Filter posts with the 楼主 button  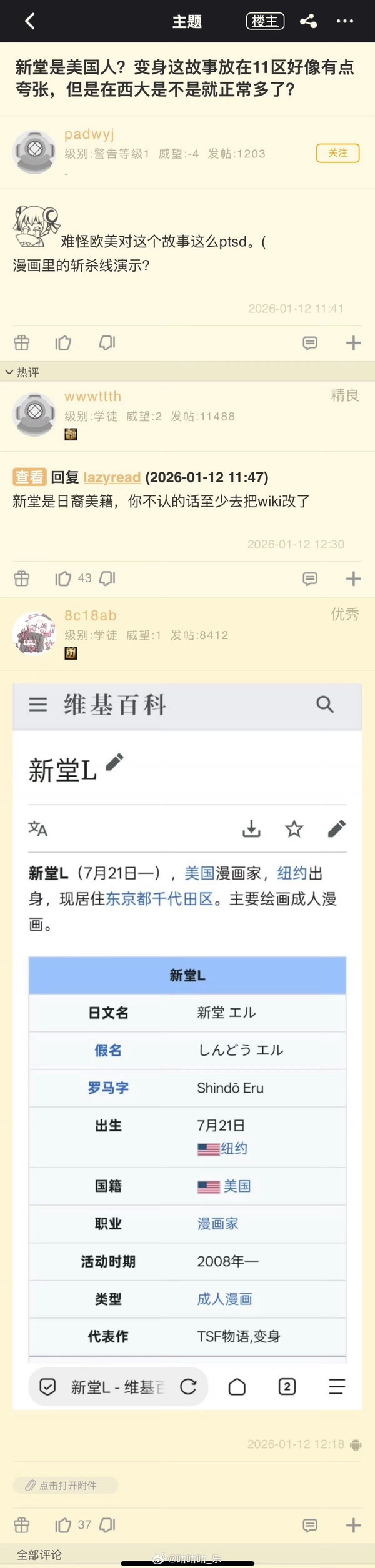coord(265,21)
